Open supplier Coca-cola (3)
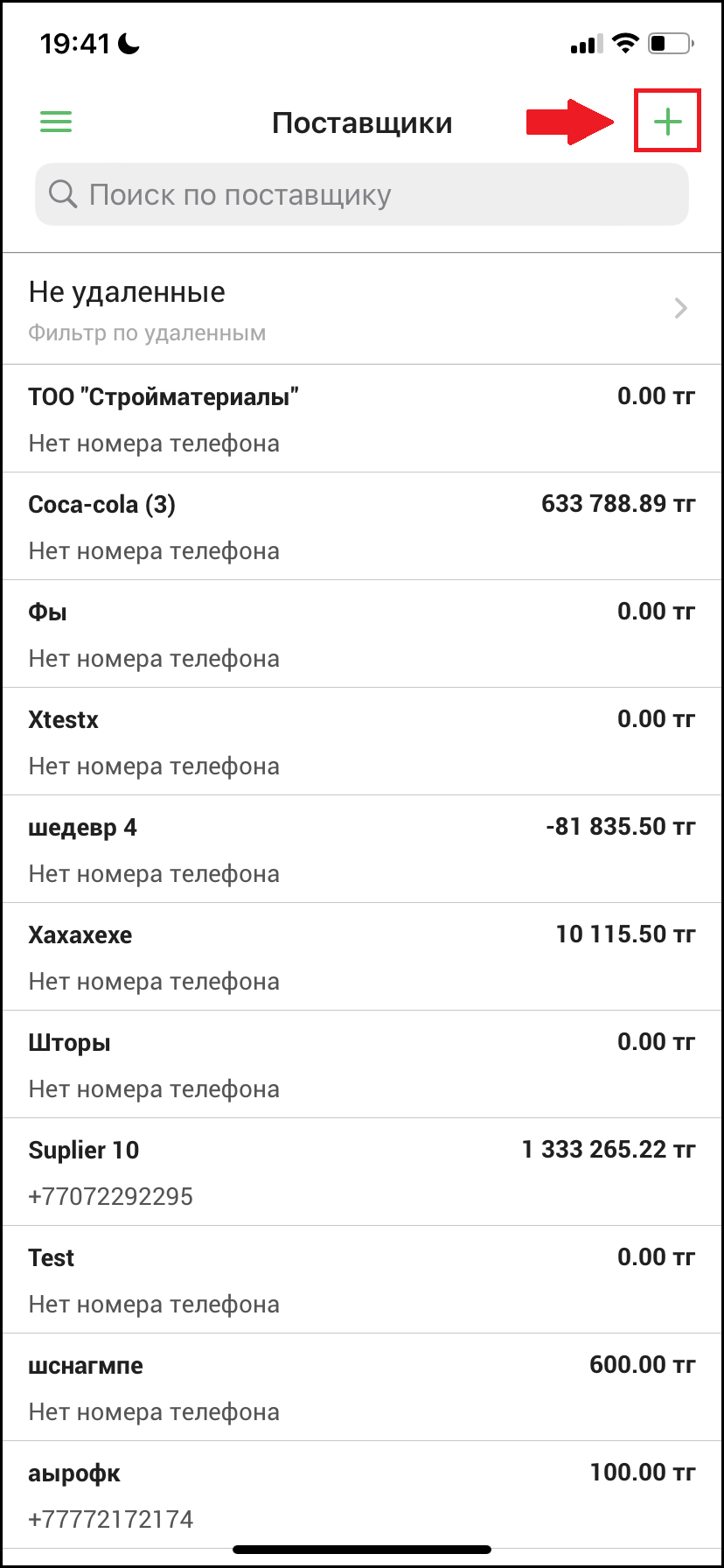The width and height of the screenshot is (724, 1568). (x=362, y=526)
